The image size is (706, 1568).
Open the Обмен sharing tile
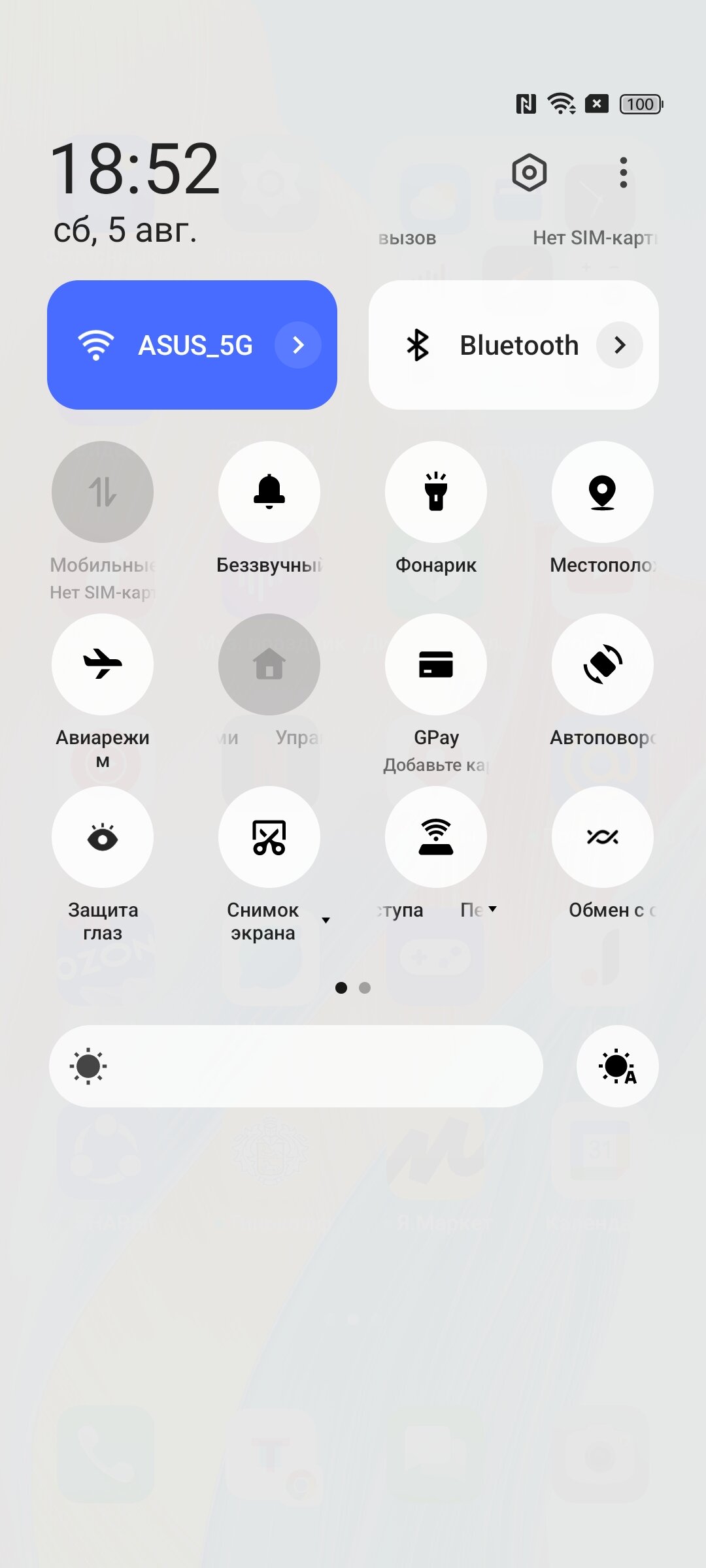[x=603, y=837]
